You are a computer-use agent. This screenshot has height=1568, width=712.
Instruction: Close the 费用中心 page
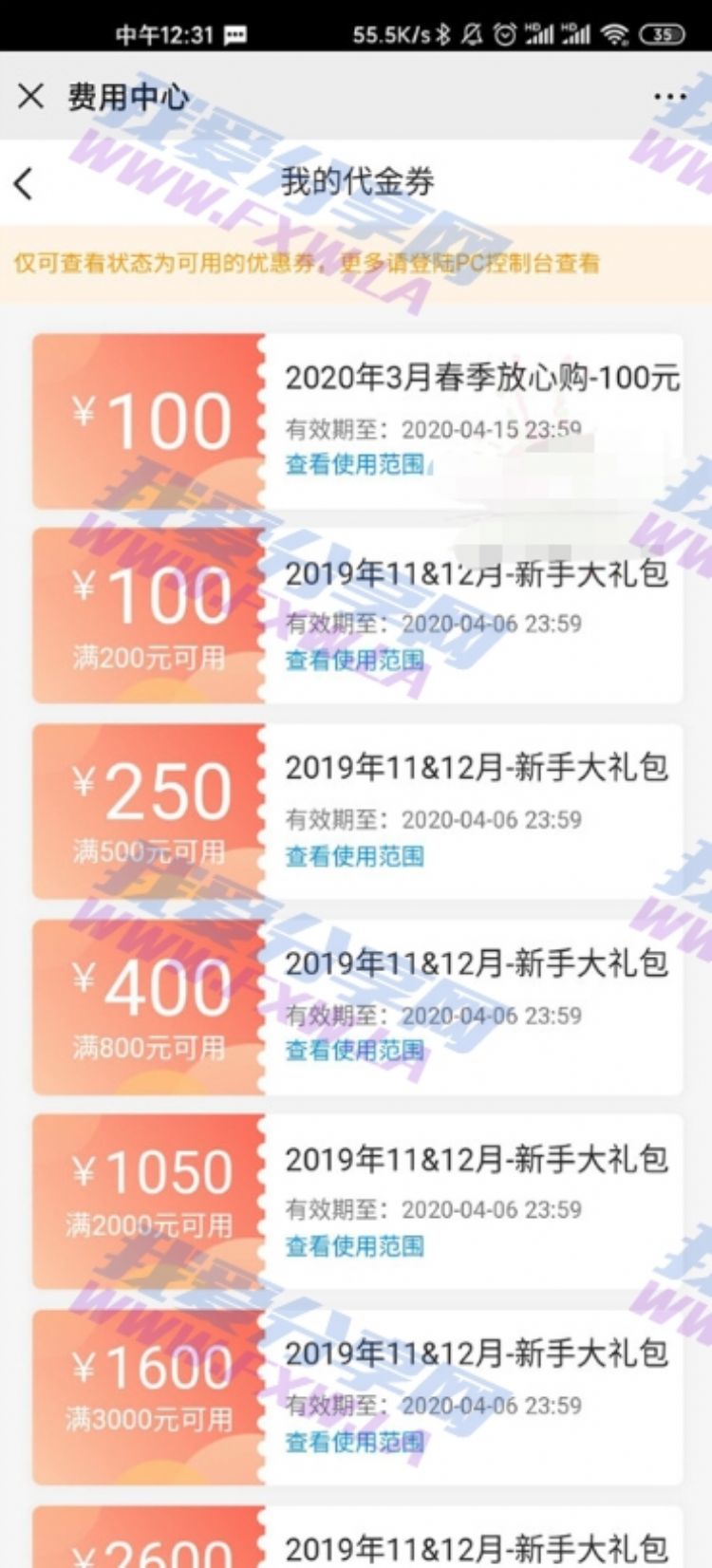30,96
